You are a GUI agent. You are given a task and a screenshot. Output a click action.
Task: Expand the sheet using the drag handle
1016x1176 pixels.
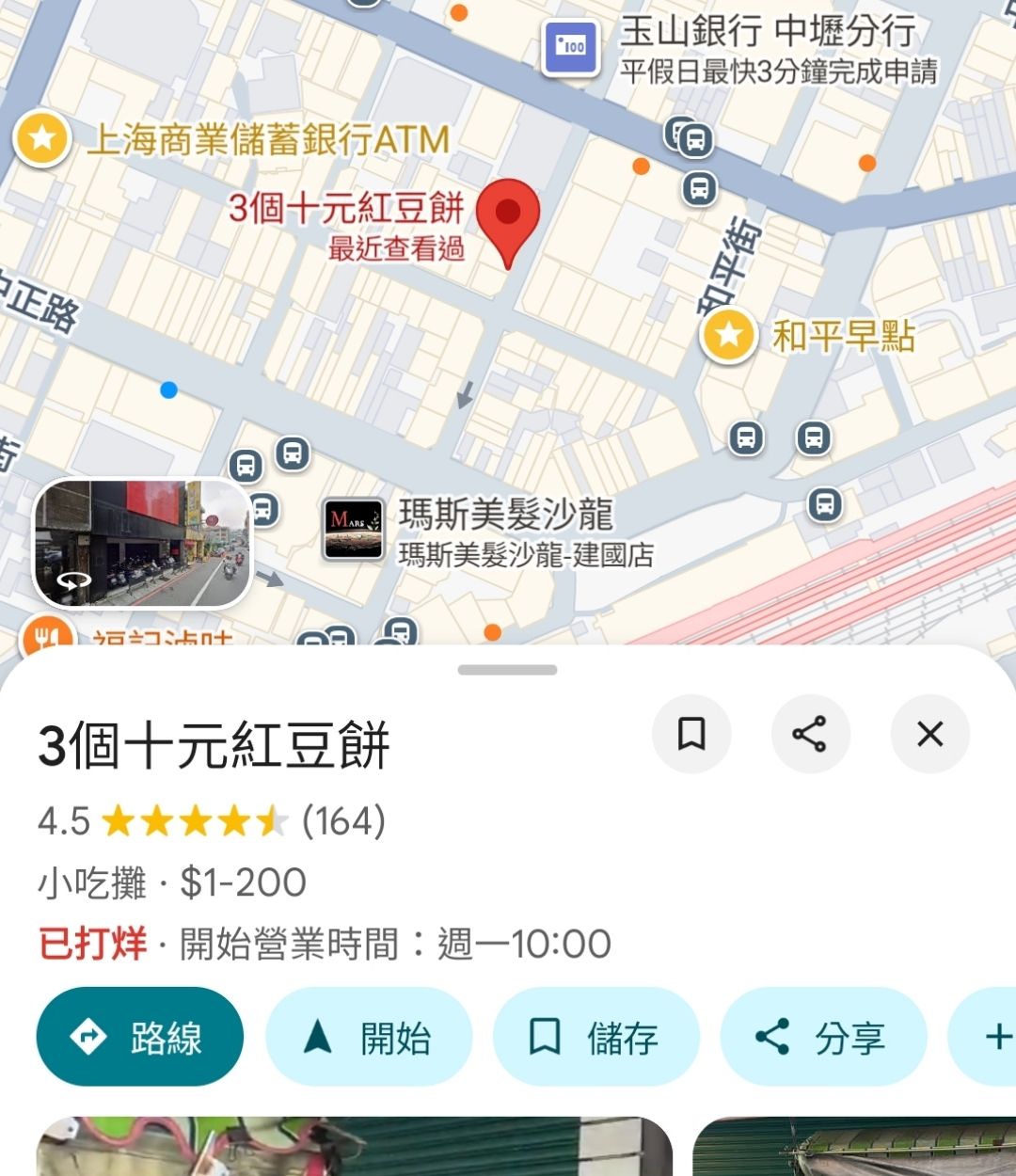(x=508, y=670)
